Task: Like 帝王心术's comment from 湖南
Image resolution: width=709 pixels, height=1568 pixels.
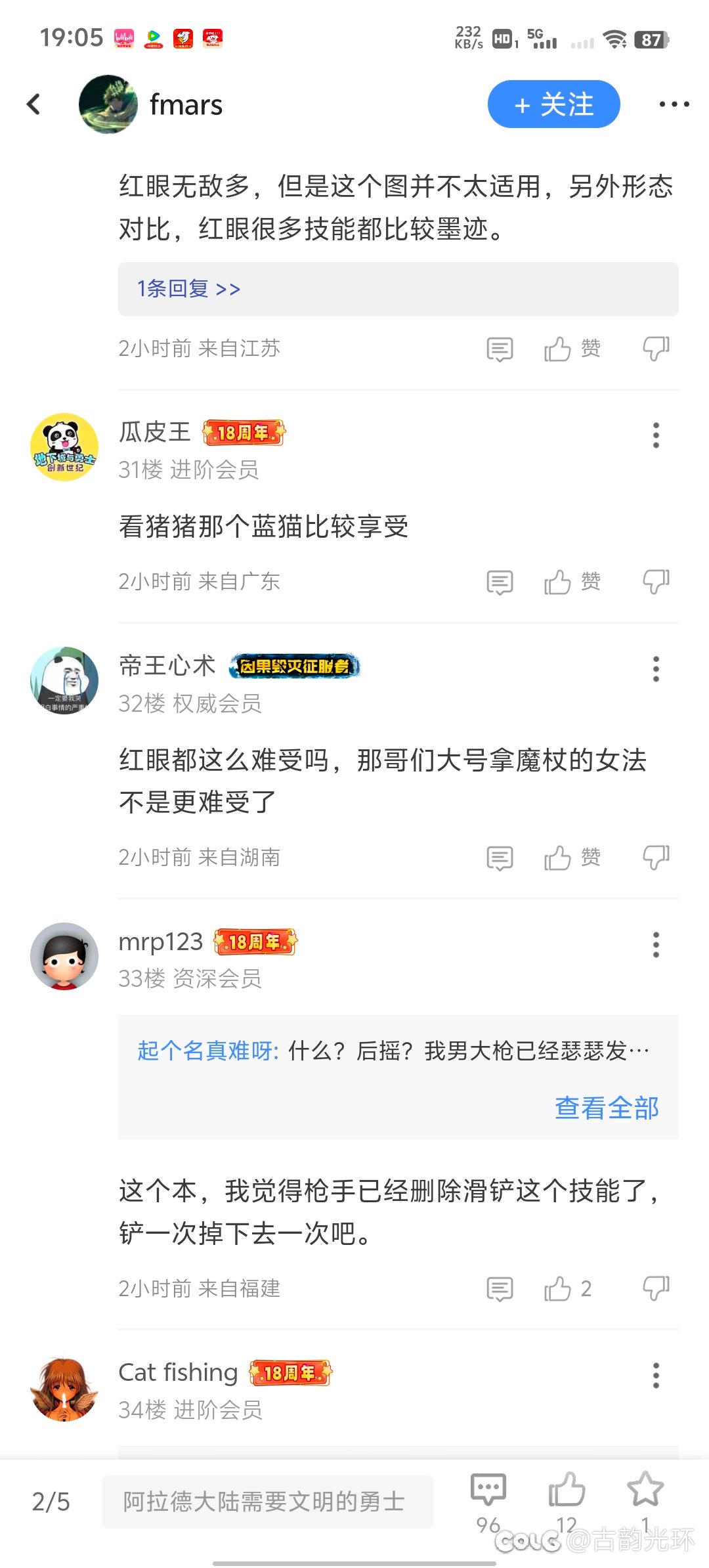Action: point(572,858)
